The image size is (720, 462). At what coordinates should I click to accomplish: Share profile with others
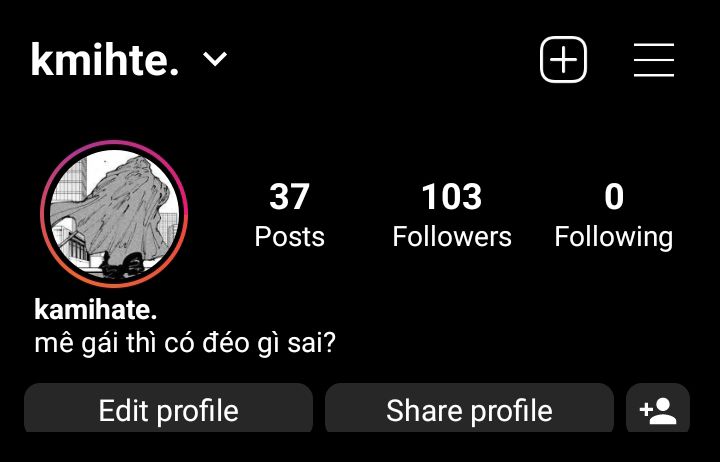click(x=469, y=410)
